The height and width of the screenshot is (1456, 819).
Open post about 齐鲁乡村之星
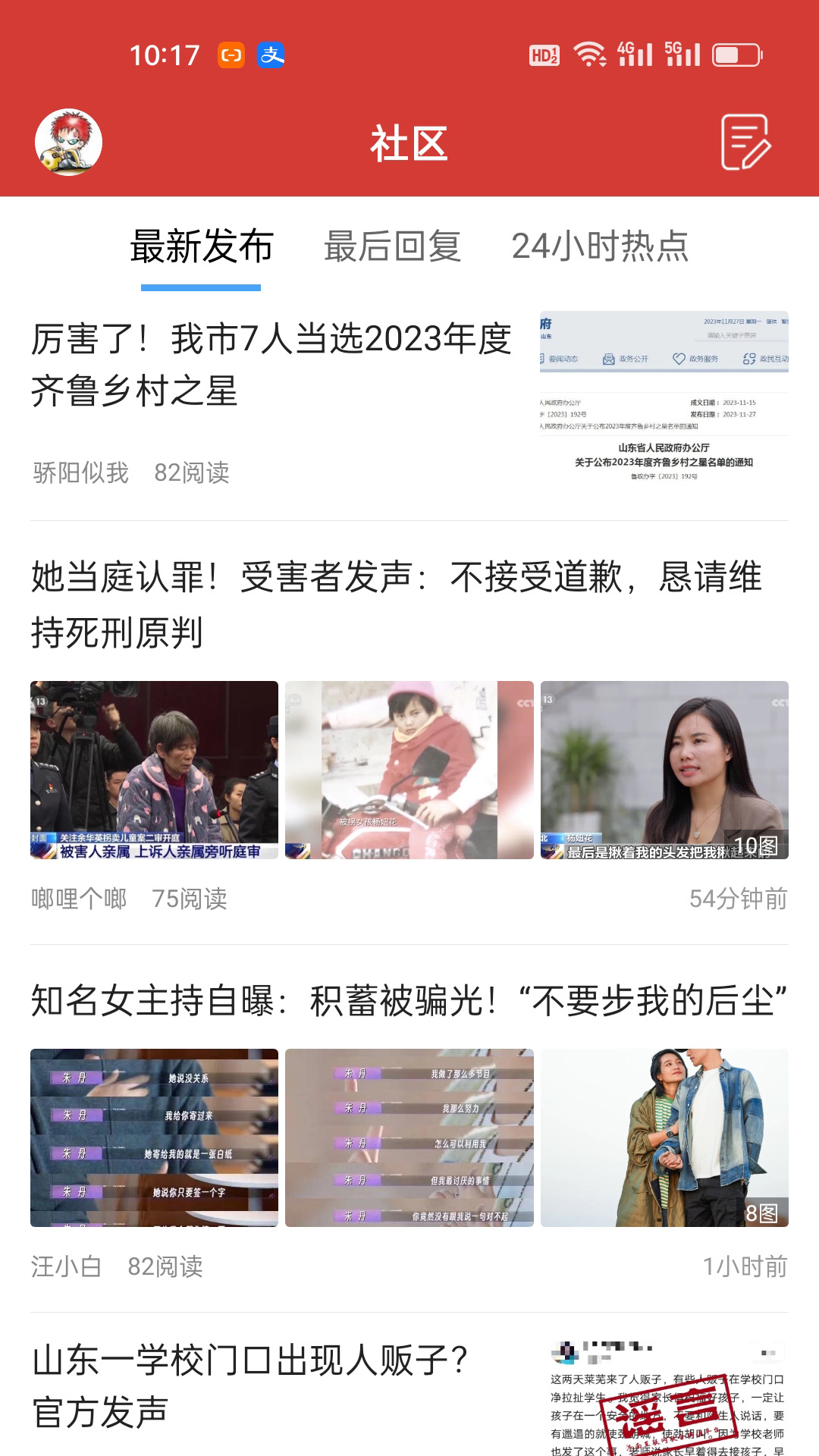click(271, 365)
